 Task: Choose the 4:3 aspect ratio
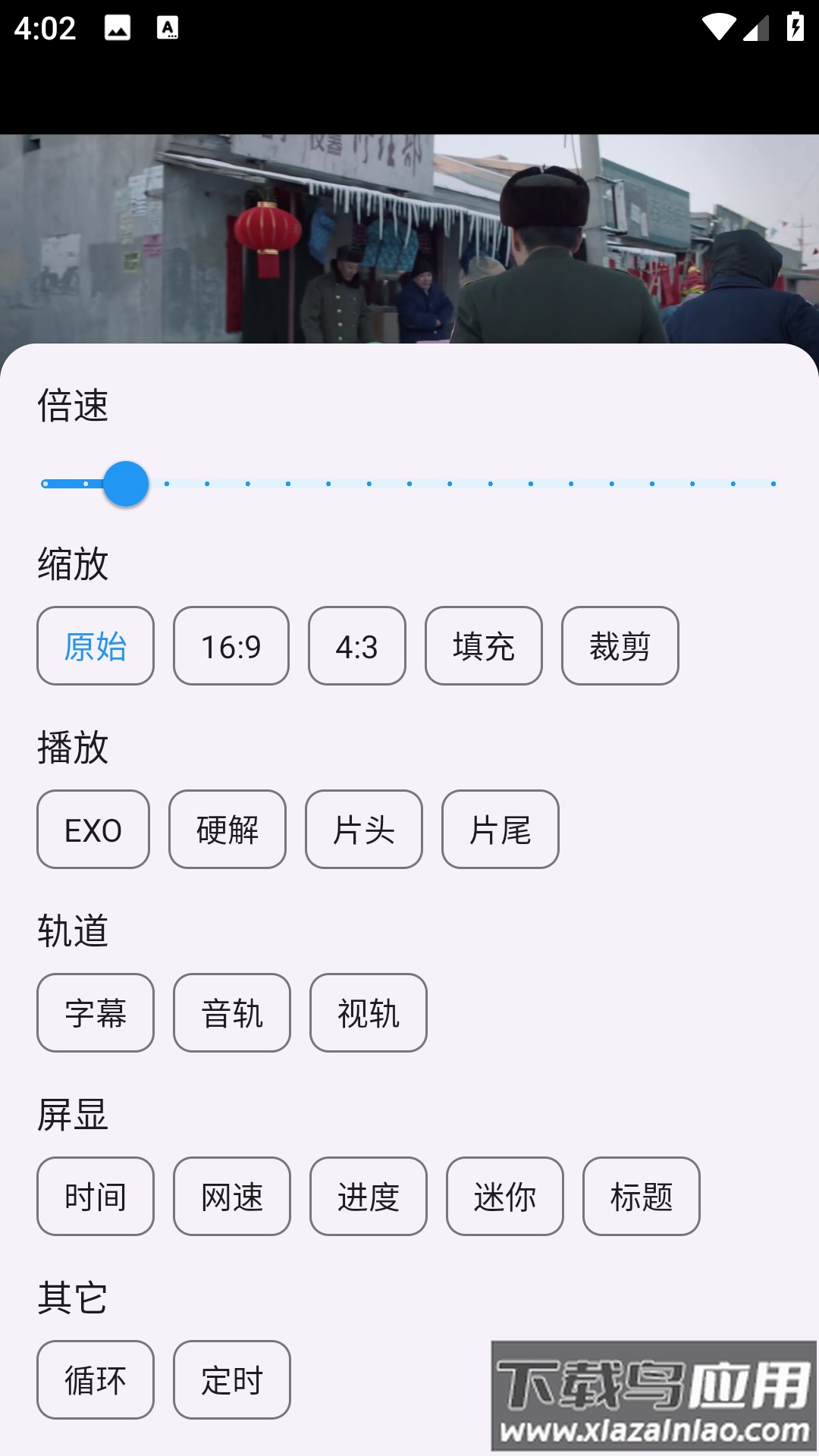(357, 646)
